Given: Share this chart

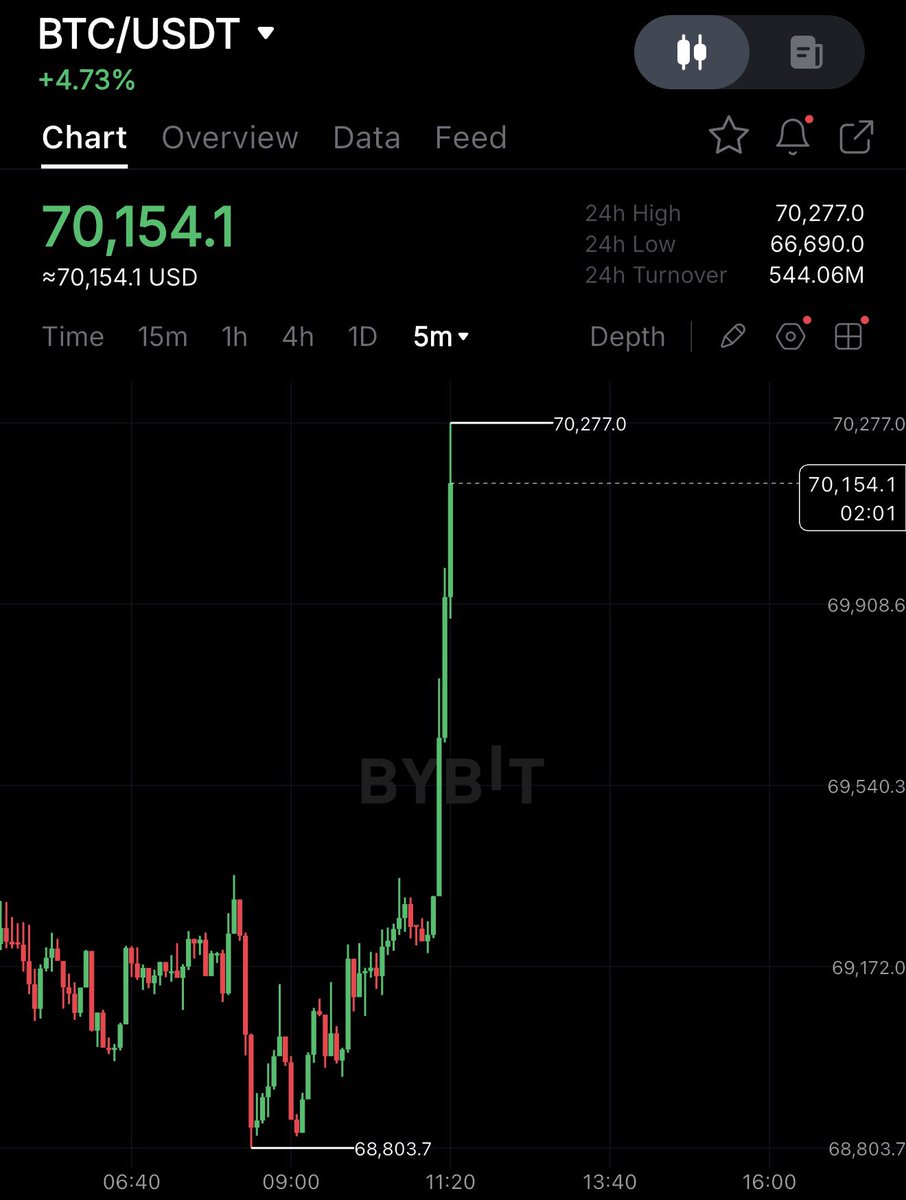Looking at the screenshot, I should click(856, 136).
